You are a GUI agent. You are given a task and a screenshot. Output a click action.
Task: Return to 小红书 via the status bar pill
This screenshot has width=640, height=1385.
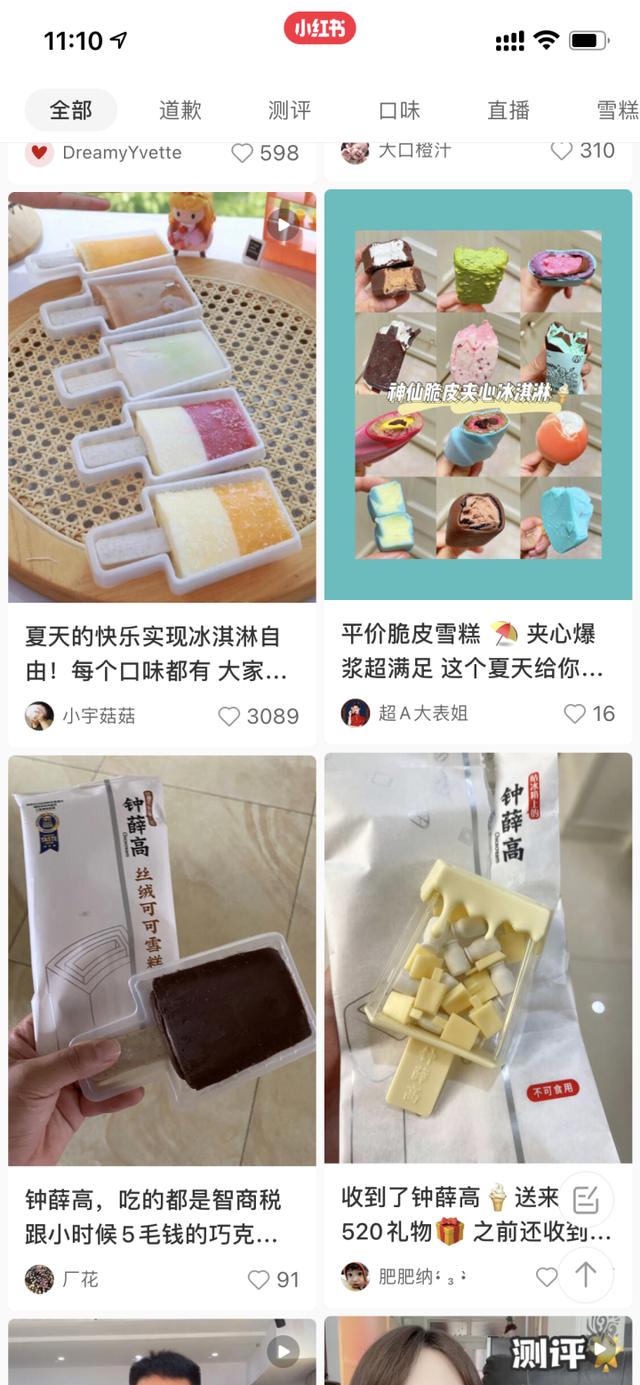coord(319,29)
